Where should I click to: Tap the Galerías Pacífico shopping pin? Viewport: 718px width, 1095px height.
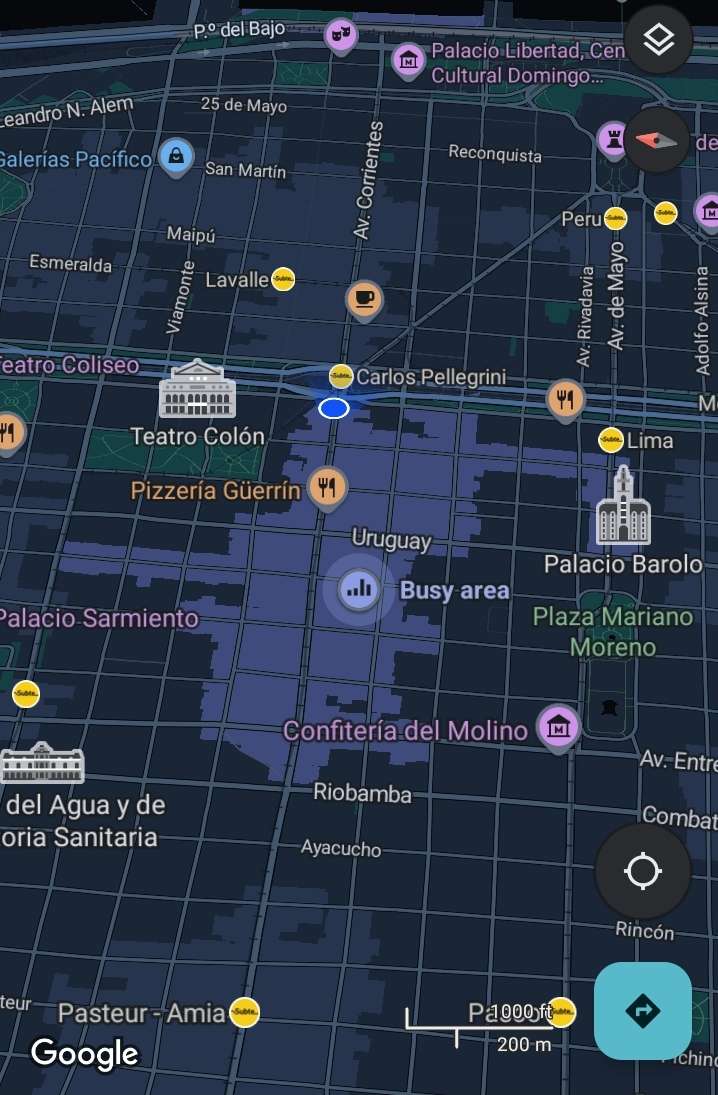[x=176, y=156]
